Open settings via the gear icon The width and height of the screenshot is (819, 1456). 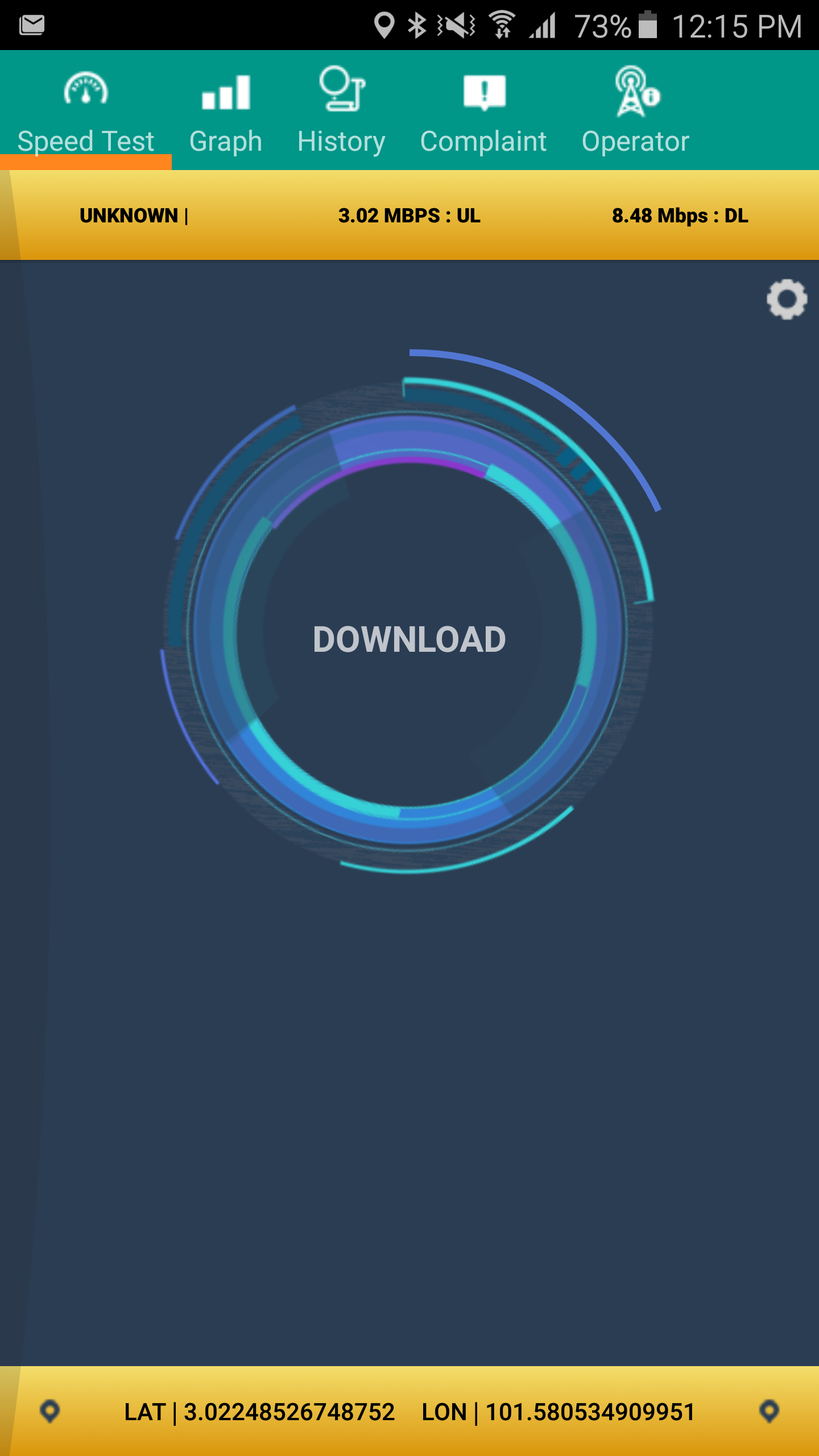click(787, 299)
